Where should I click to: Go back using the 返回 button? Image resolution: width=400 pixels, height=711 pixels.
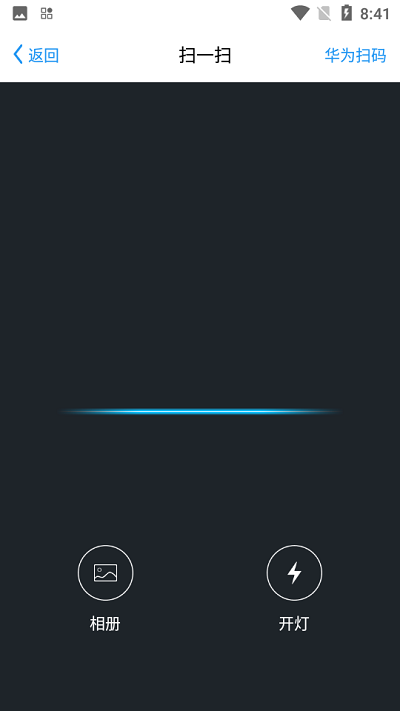click(x=36, y=55)
